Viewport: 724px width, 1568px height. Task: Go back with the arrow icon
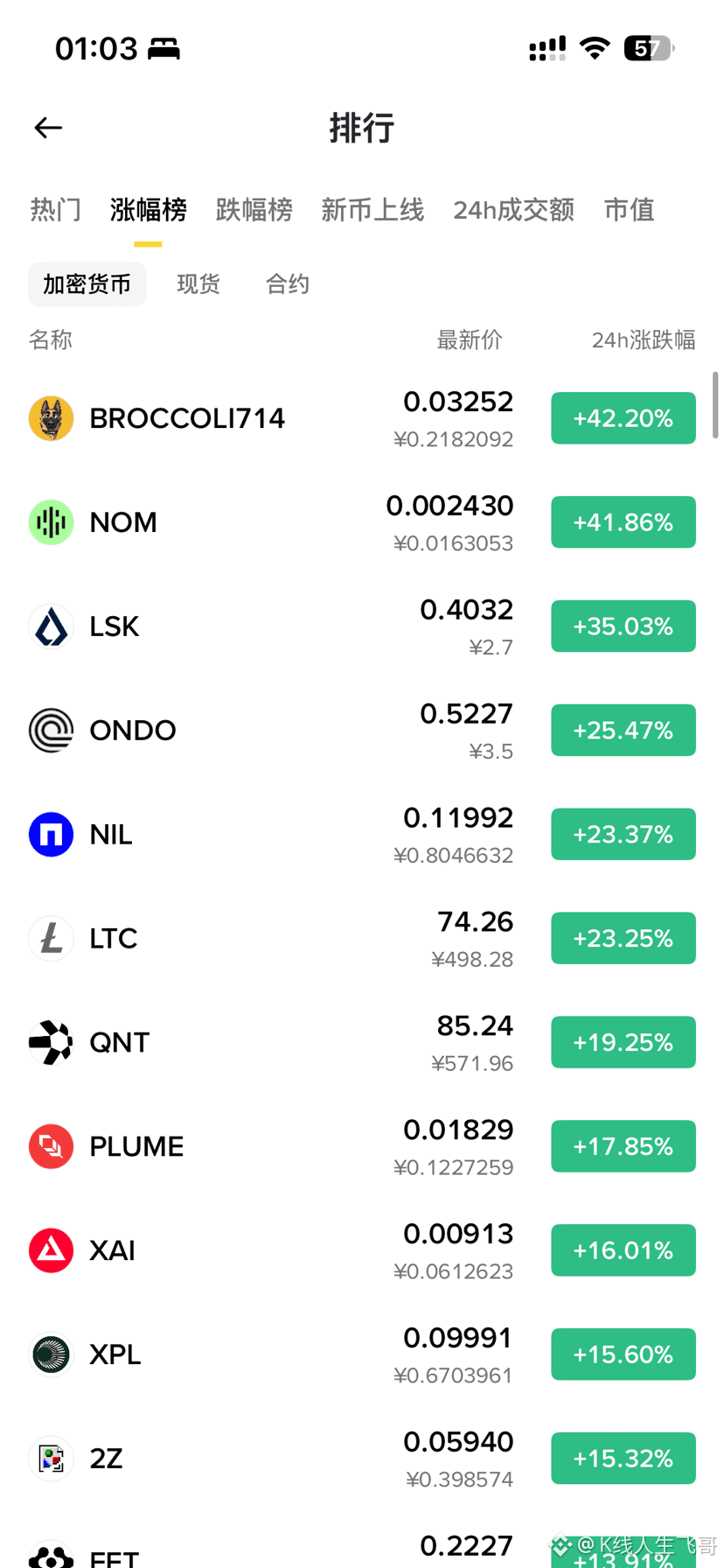click(x=48, y=128)
